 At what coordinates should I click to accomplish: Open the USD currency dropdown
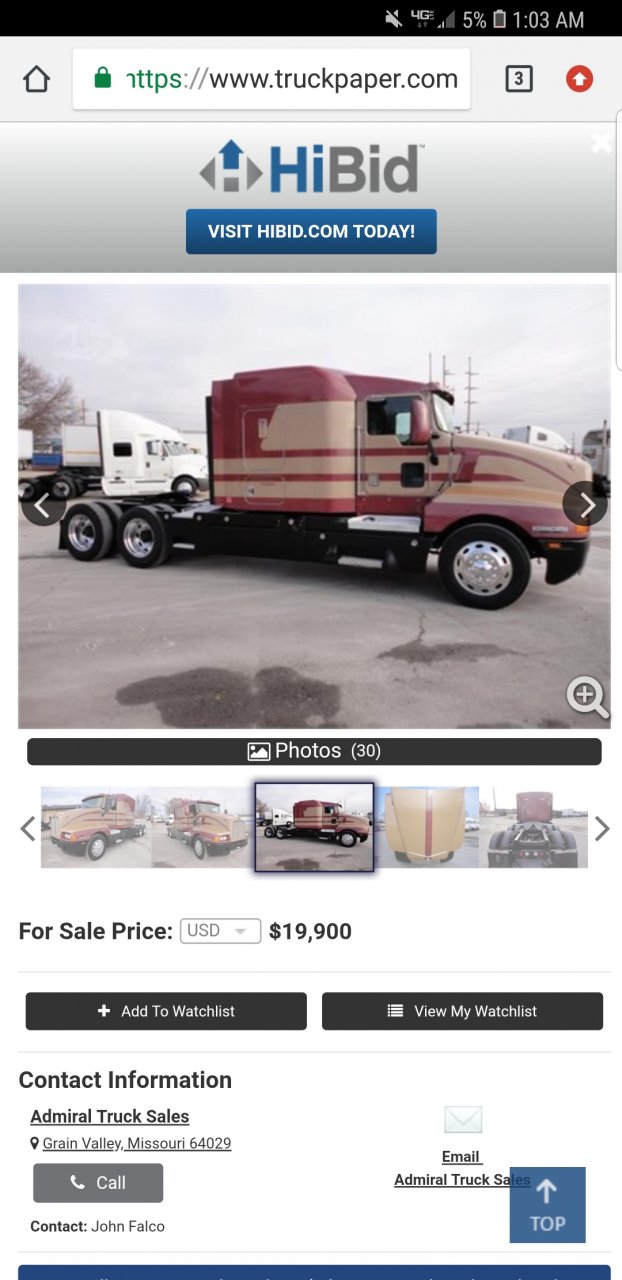[220, 931]
